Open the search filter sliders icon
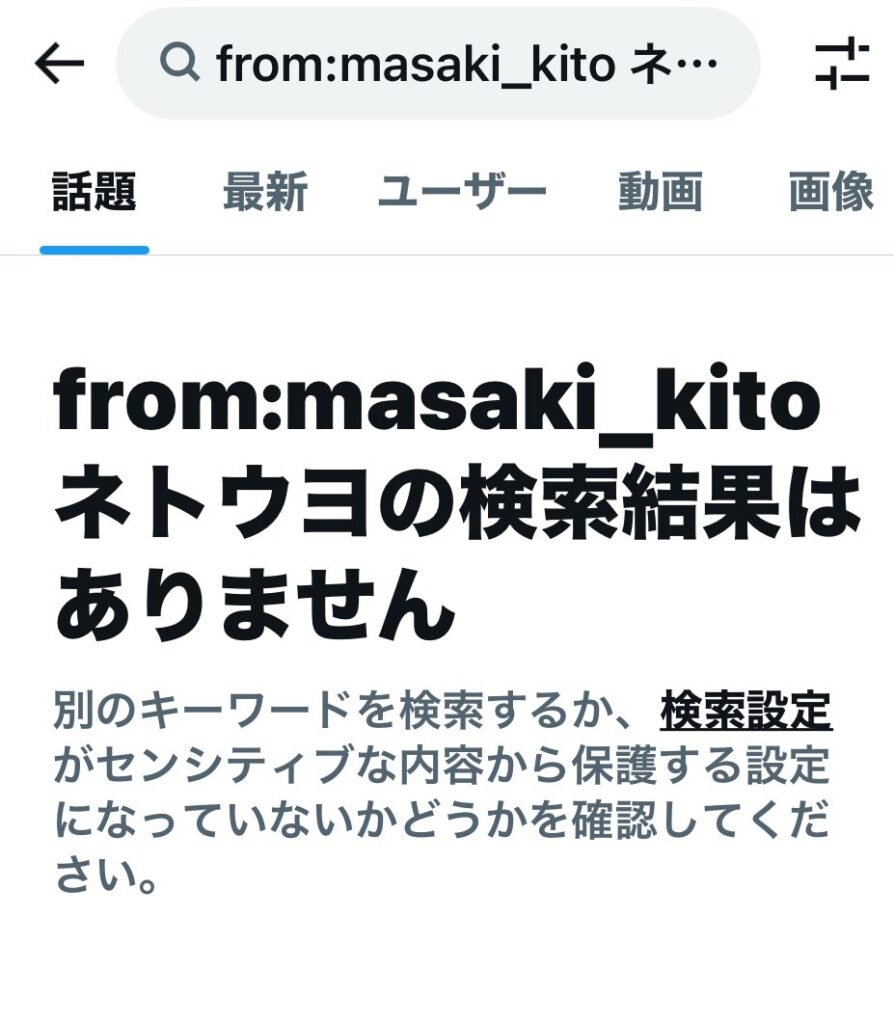Image resolution: width=894 pixels, height=1024 pixels. [x=842, y=64]
